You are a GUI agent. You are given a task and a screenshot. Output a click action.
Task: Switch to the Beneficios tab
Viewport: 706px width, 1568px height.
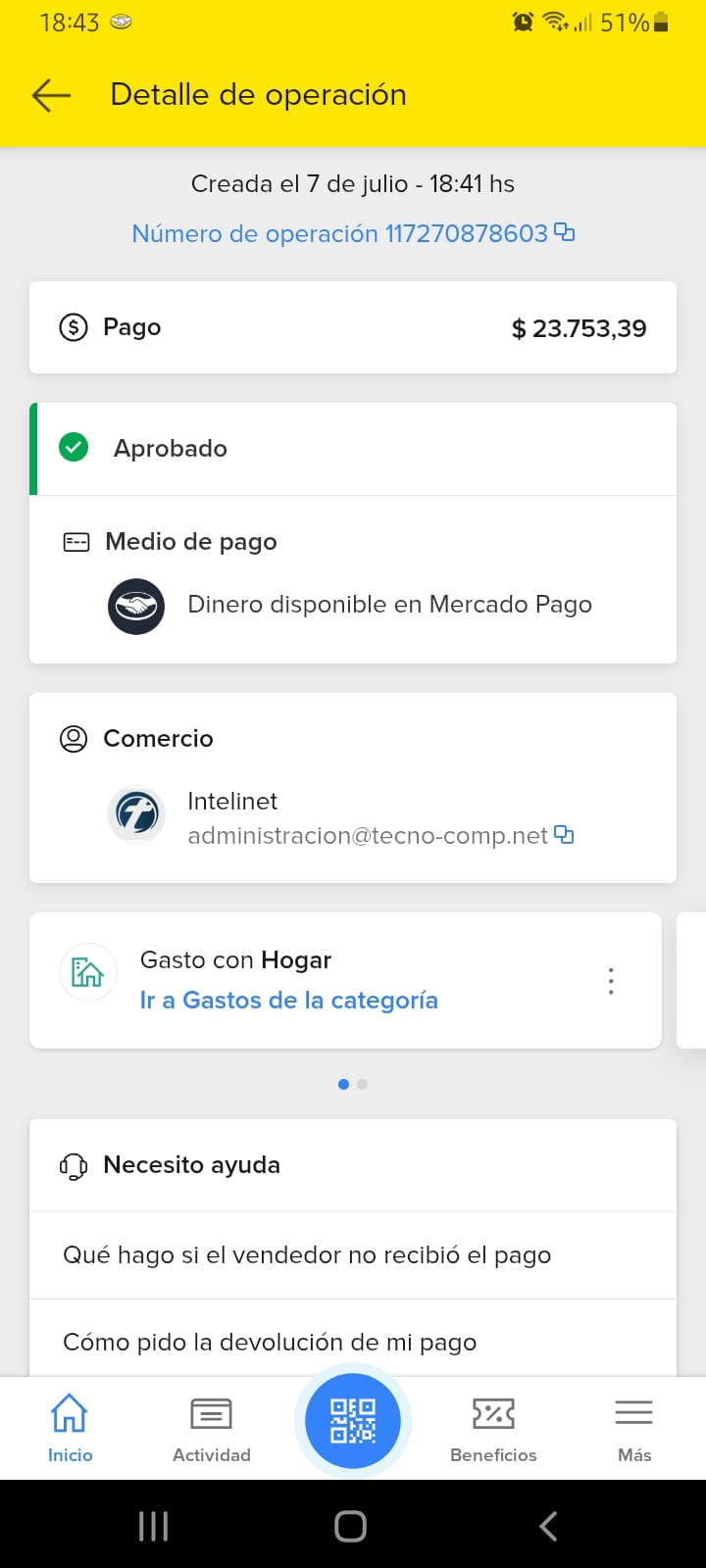coord(493,1429)
